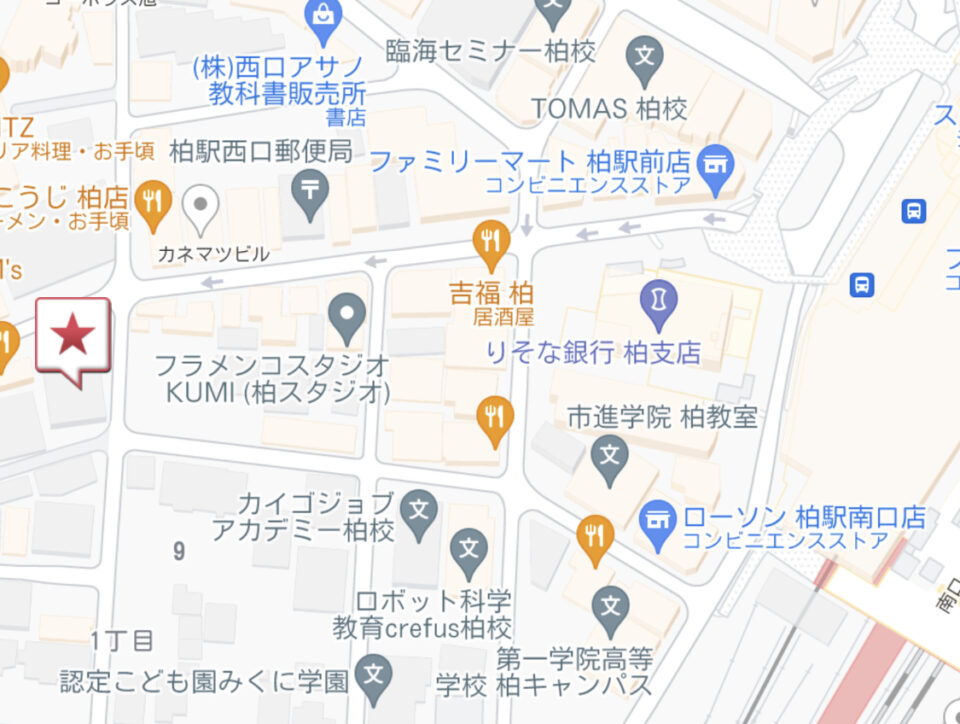Open ローソン 柏駅南口店 convenience store pin
This screenshot has width=960, height=724.
[656, 523]
